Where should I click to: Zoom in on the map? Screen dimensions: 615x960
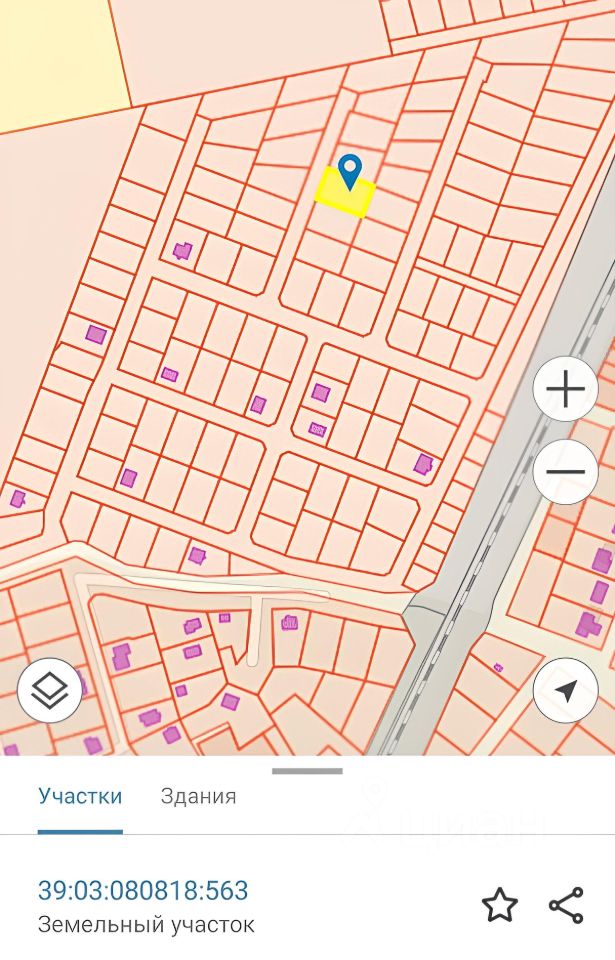point(565,389)
